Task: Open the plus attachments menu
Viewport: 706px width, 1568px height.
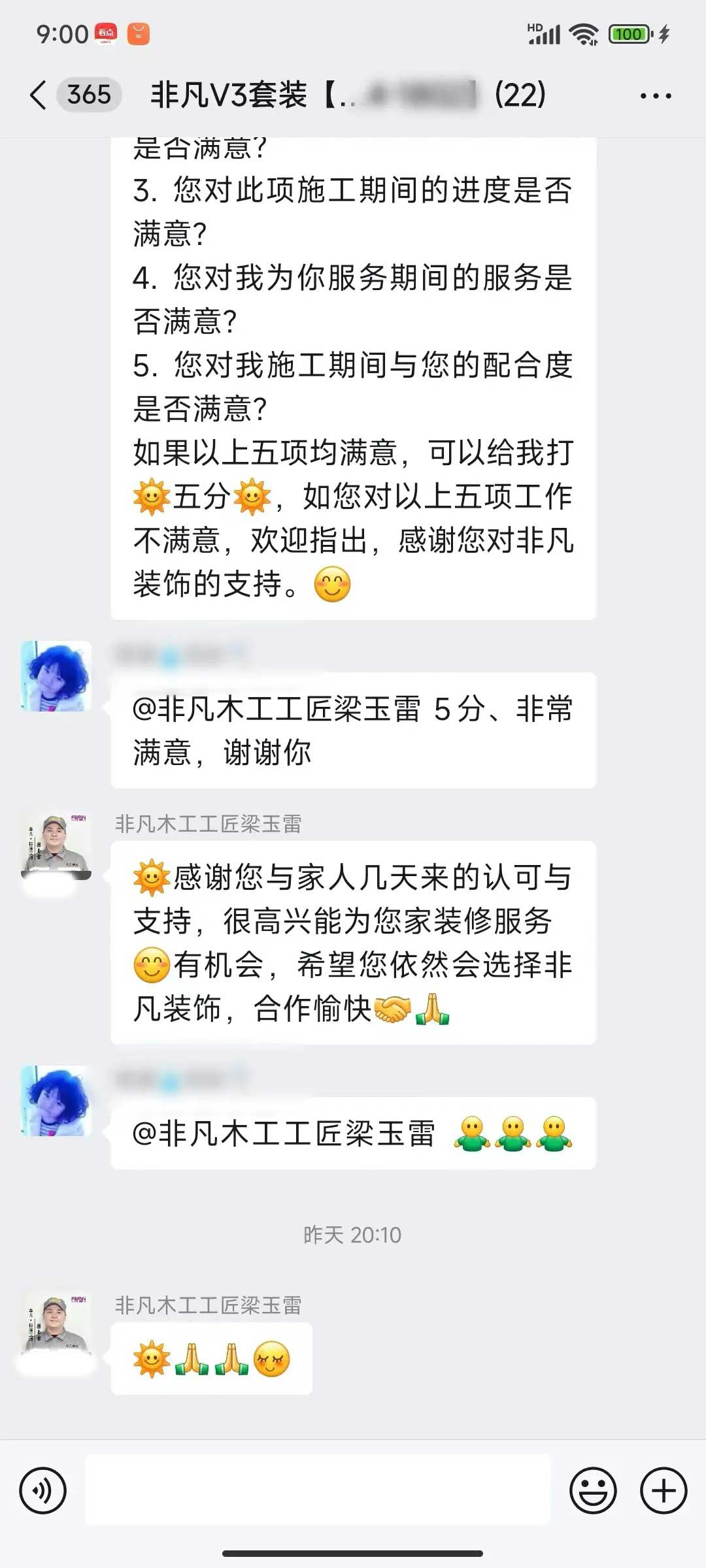Action: click(x=664, y=1491)
